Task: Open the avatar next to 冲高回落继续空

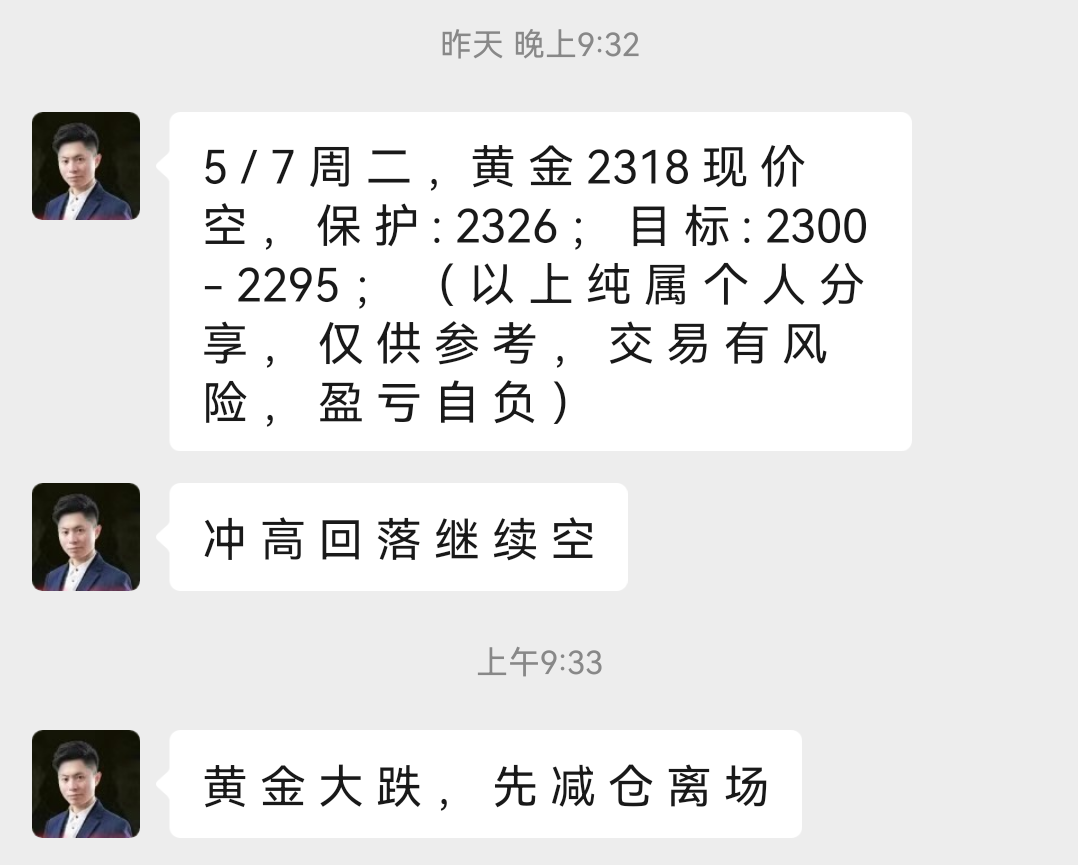Action: [86, 537]
